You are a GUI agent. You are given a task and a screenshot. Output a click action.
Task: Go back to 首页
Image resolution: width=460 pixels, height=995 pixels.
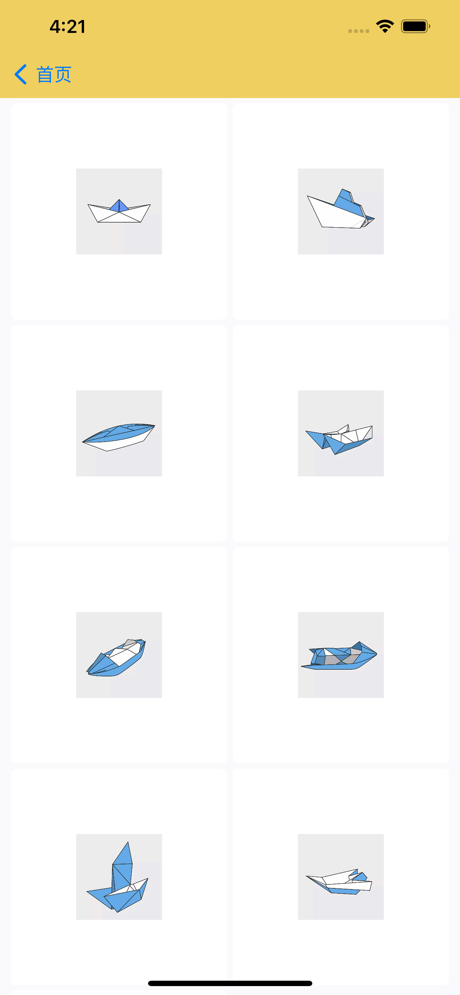tap(43, 75)
